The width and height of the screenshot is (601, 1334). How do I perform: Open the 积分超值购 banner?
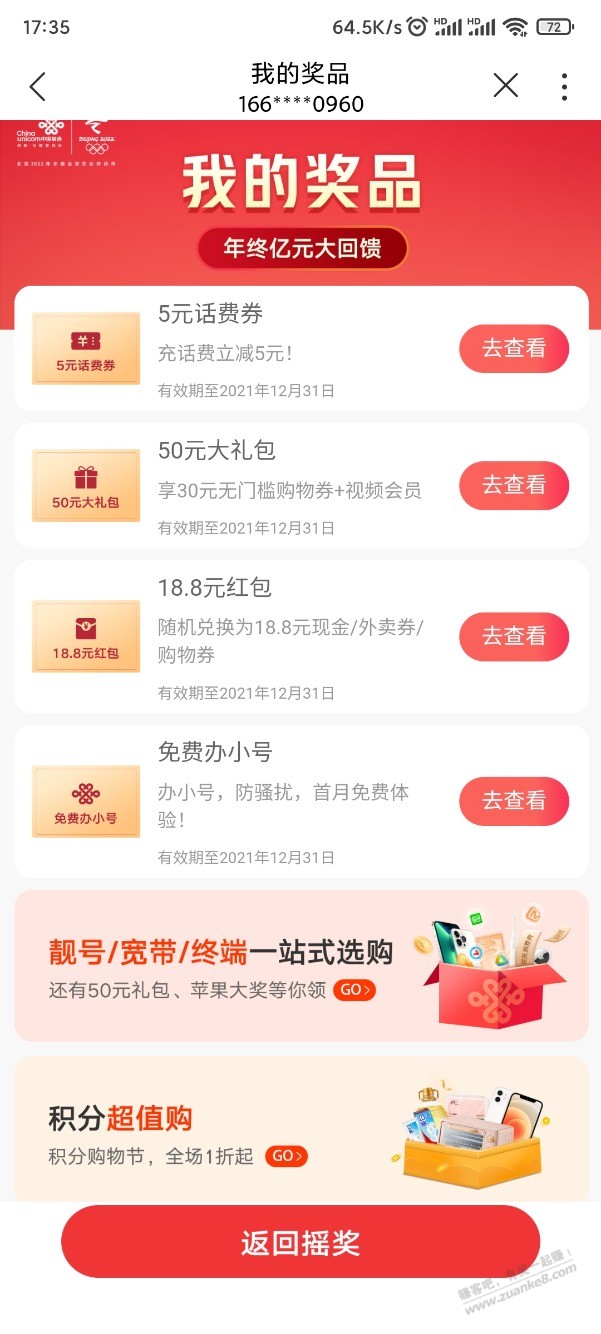coord(300,1130)
